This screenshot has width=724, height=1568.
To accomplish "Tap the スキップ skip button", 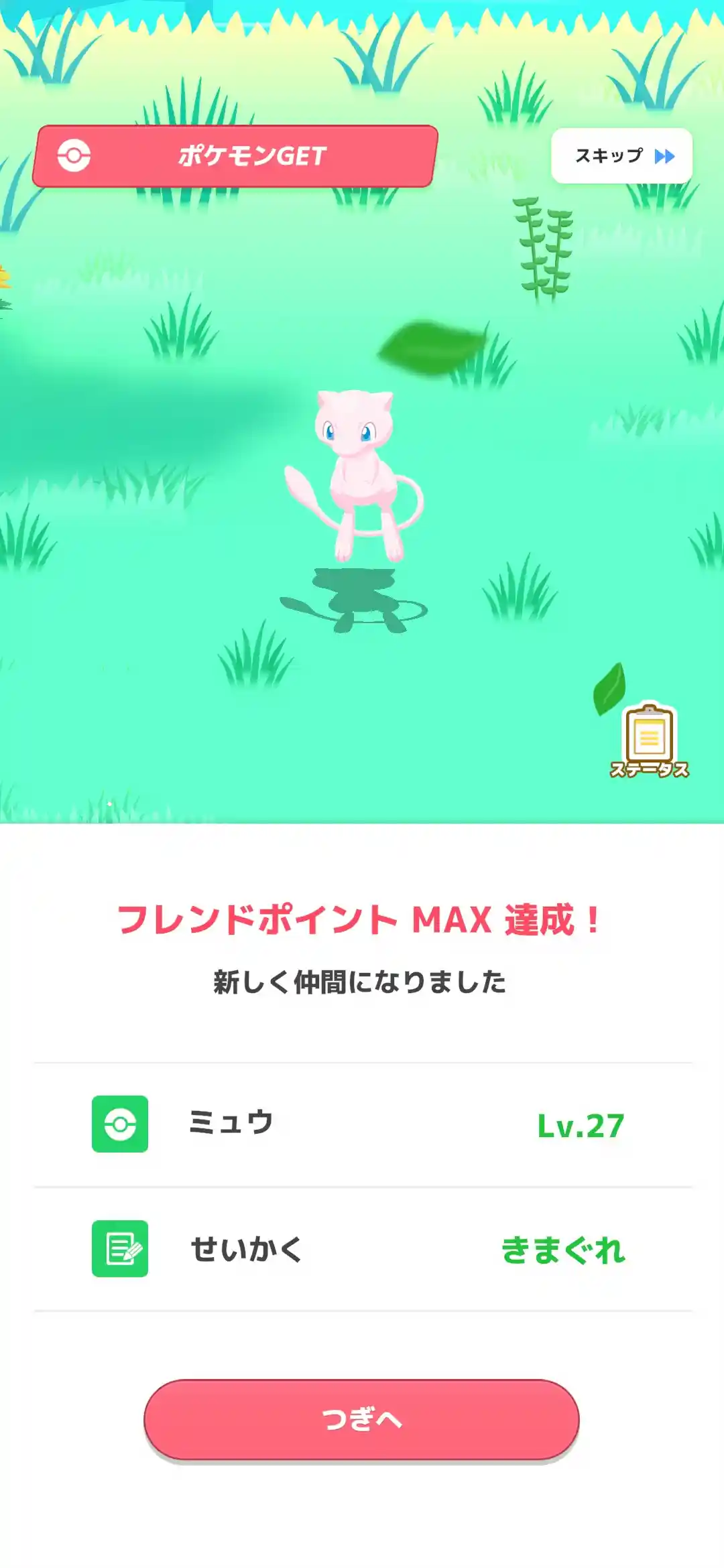I will (x=621, y=156).
